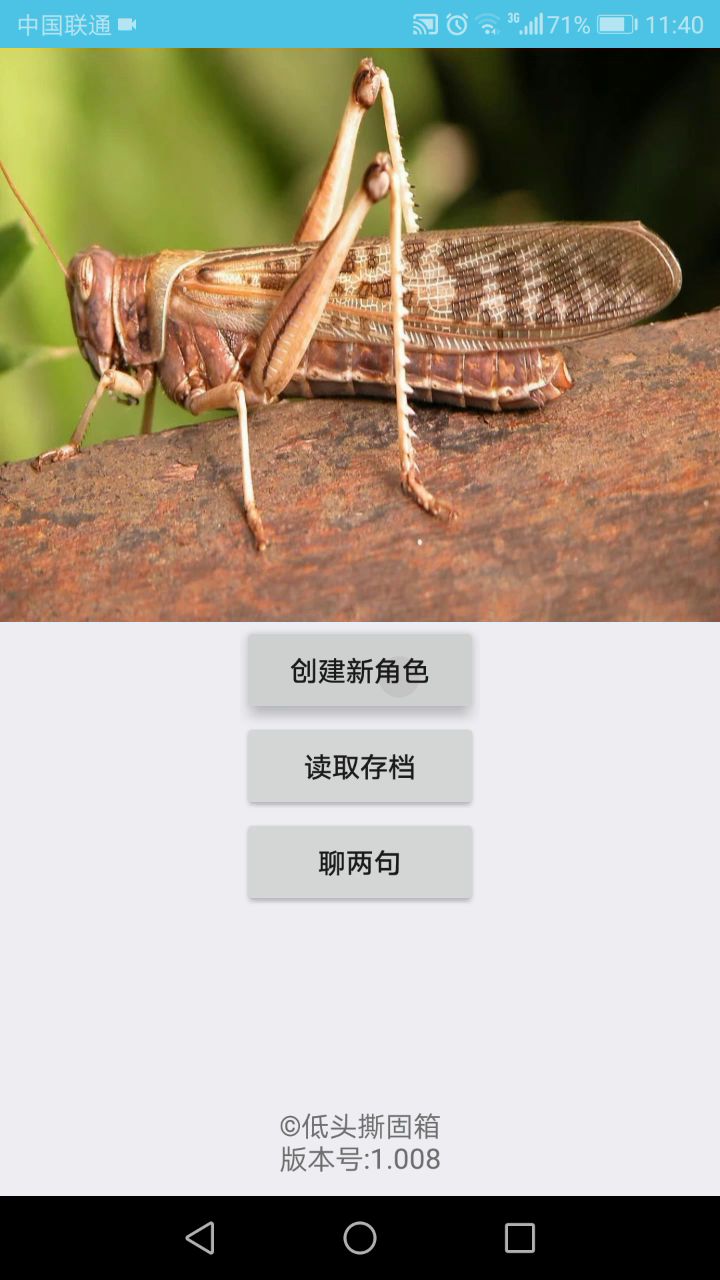
Task: Tap the 创建新角色 button
Action: click(359, 671)
